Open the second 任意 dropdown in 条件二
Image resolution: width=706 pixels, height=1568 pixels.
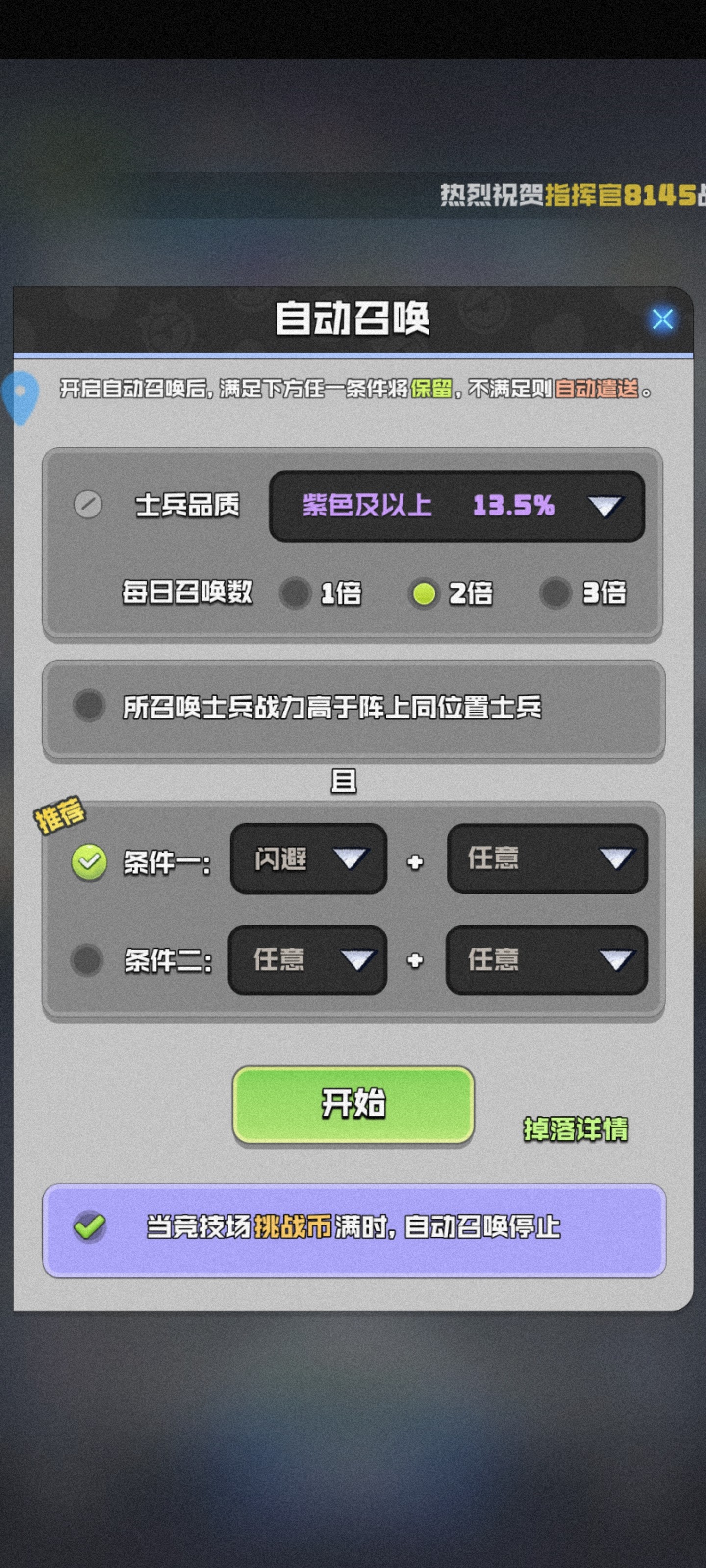coord(547,960)
